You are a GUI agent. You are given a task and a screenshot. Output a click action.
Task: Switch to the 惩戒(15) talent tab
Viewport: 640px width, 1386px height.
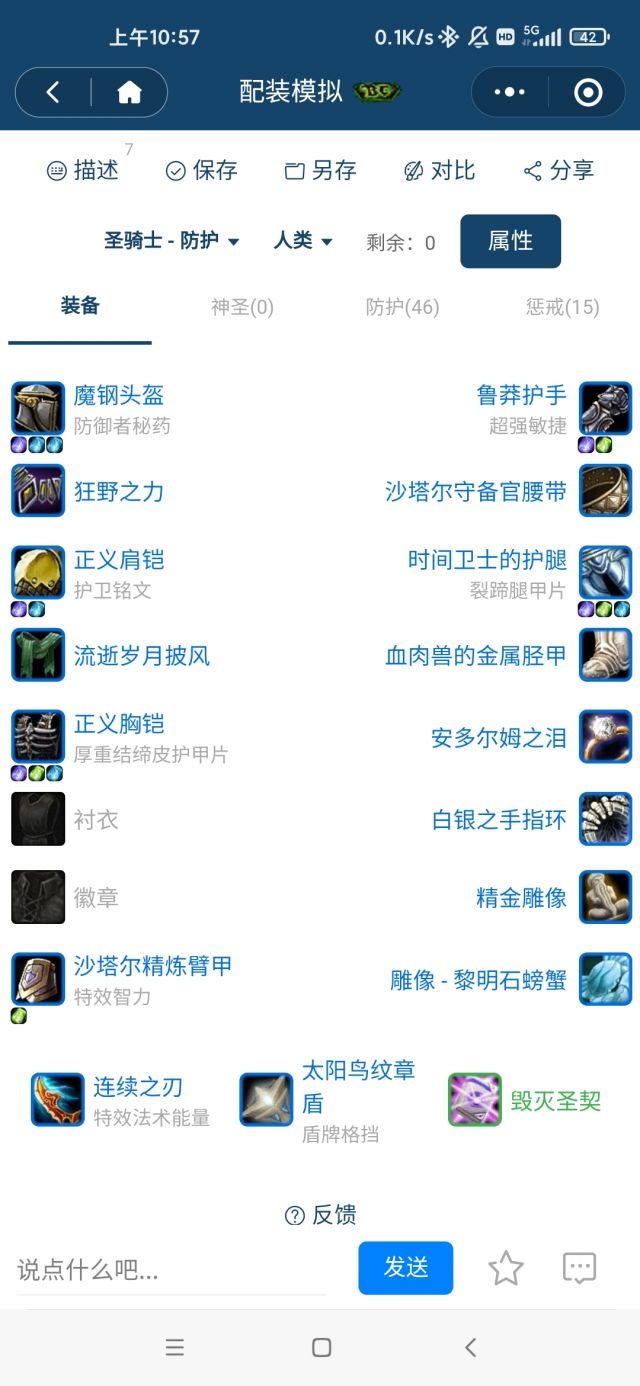point(562,307)
